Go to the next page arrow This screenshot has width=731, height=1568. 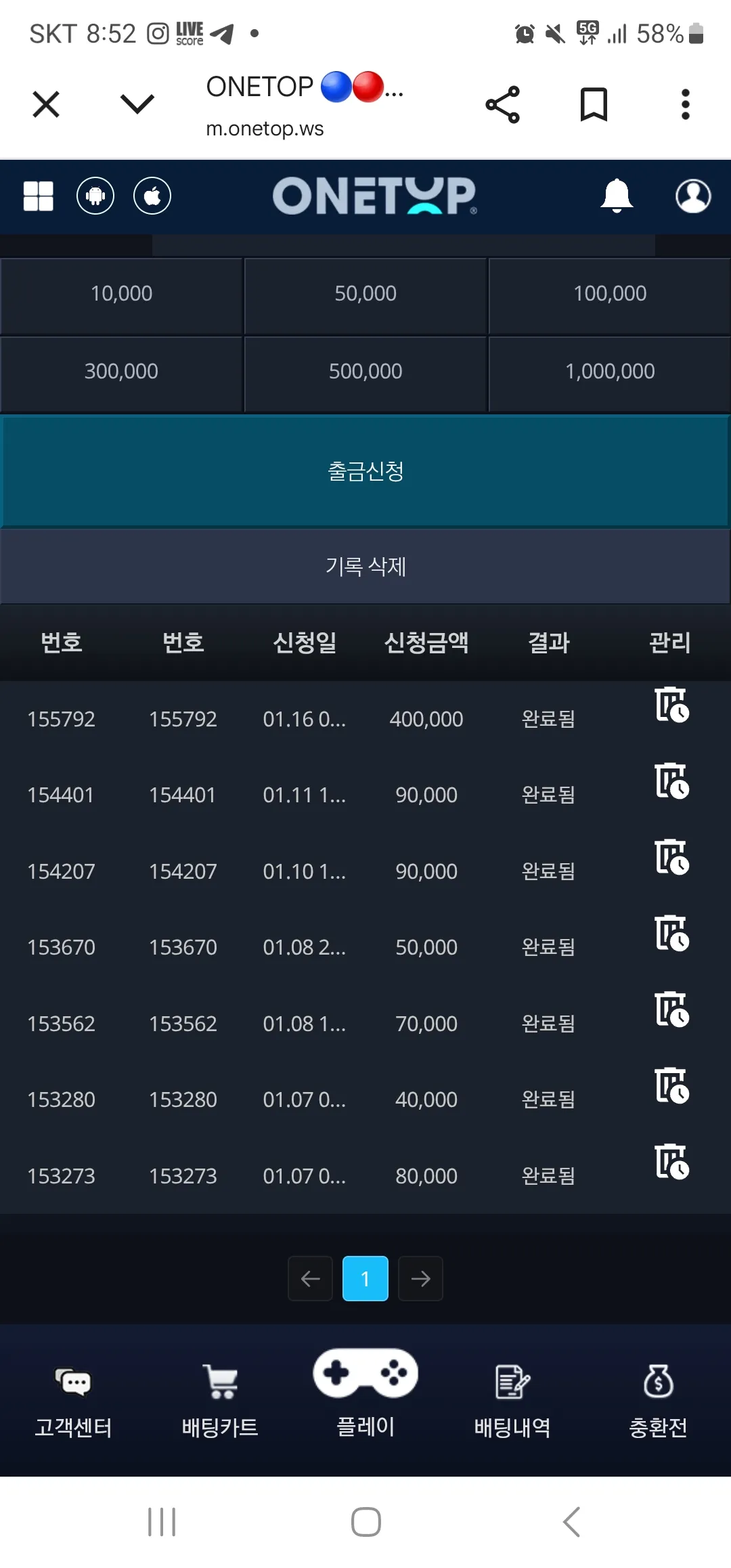(421, 1279)
